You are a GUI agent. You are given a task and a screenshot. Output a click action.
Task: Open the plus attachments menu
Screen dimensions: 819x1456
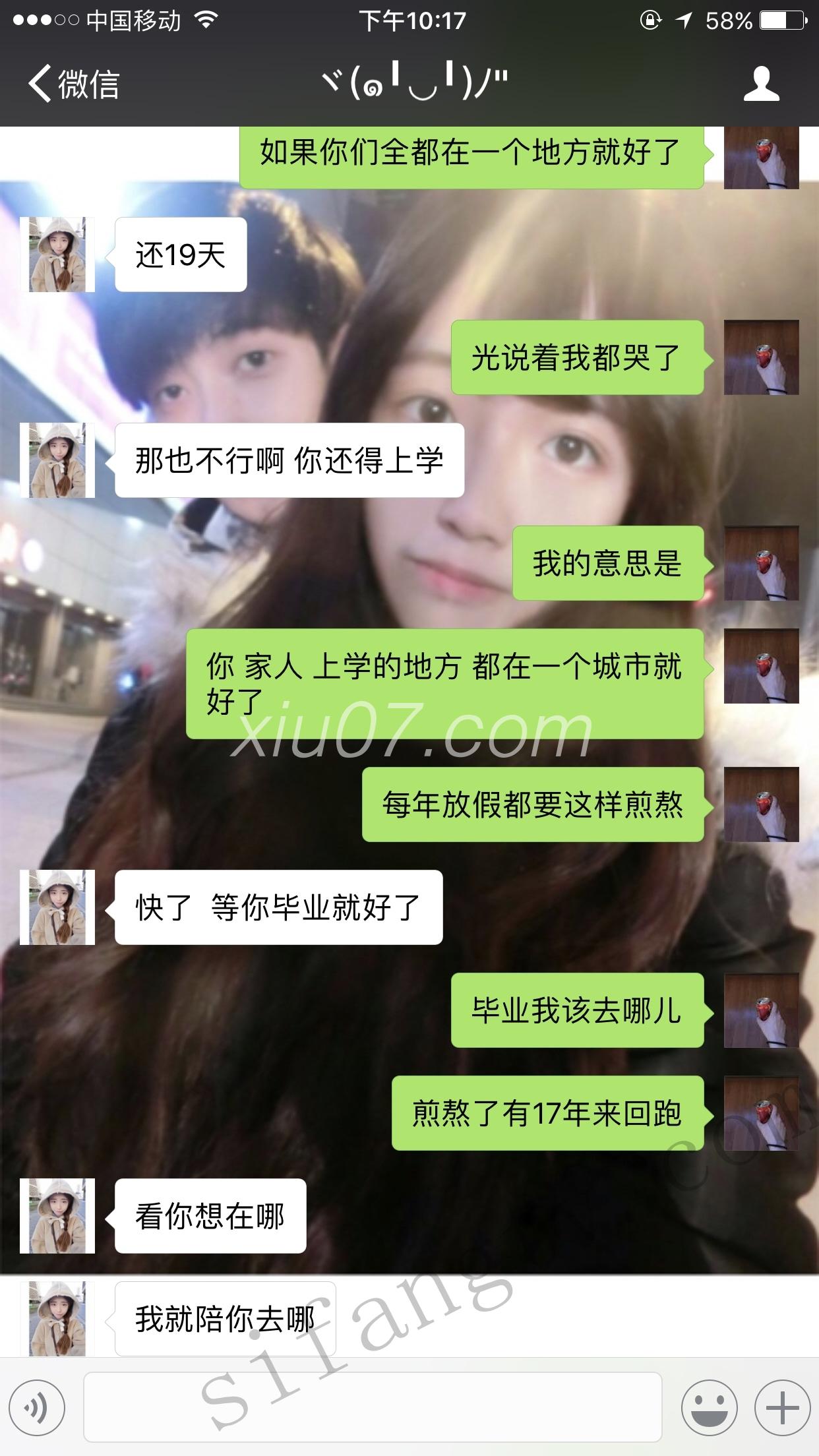[782, 1407]
